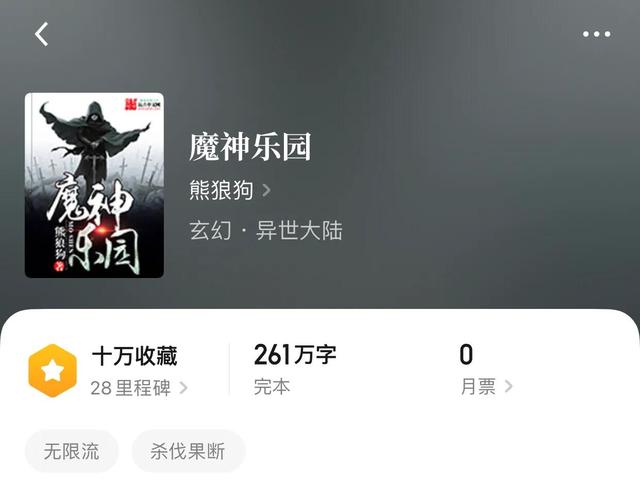Screen dimensions: 640x484
Task: View the 28里程碑 milestones
Action: click(x=138, y=387)
